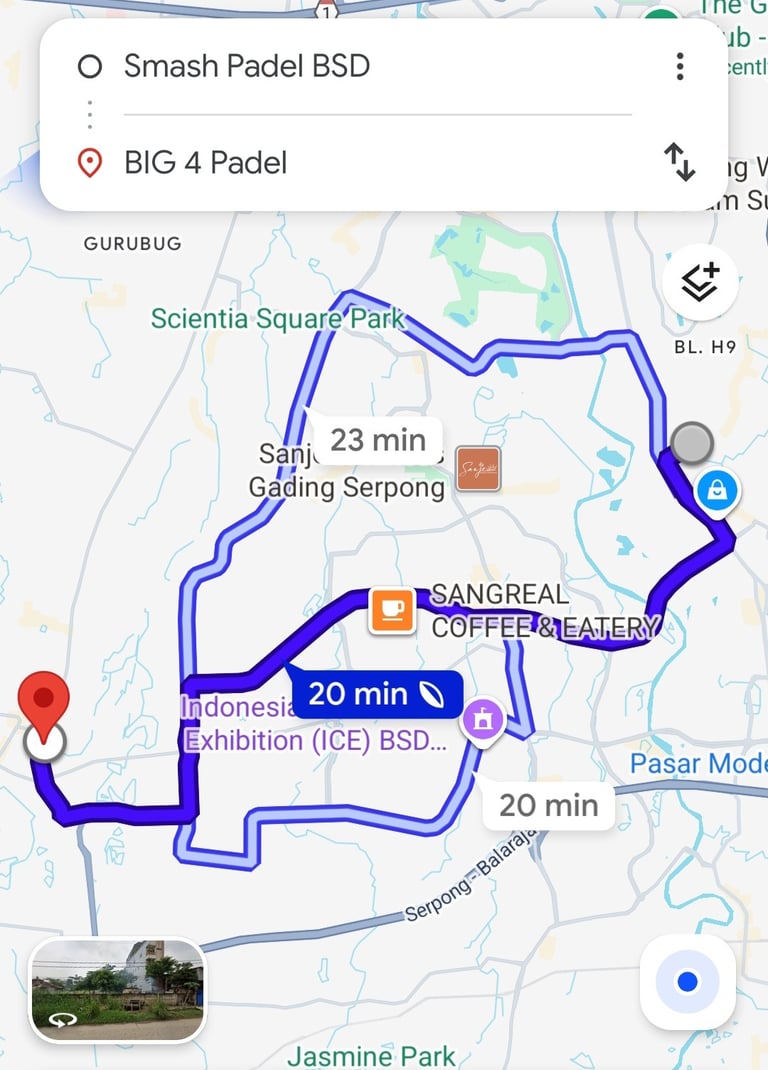Click the Pasar Modern map label
The width and height of the screenshot is (768, 1070).
pyautogui.click(x=700, y=763)
